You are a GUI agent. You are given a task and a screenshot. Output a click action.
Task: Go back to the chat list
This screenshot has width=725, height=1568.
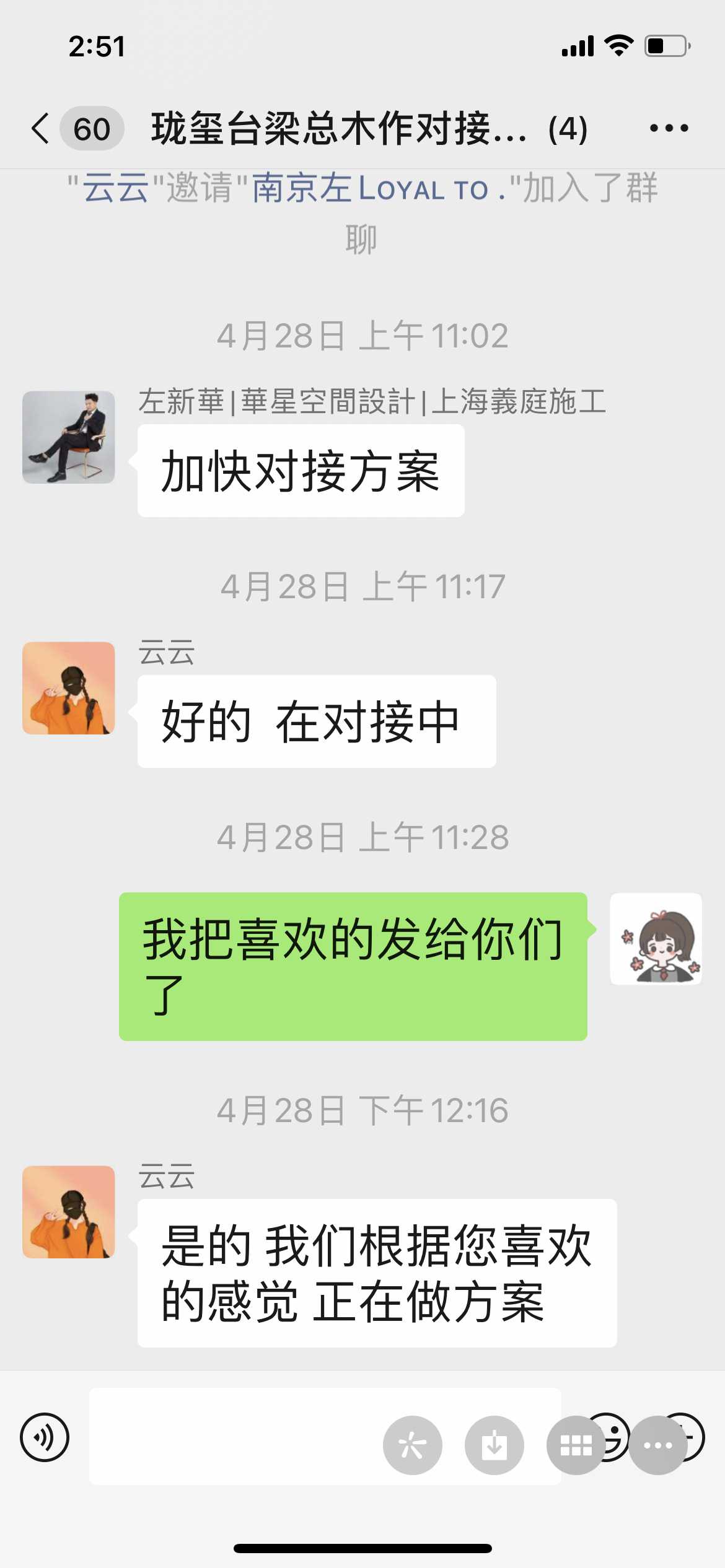[x=41, y=129]
